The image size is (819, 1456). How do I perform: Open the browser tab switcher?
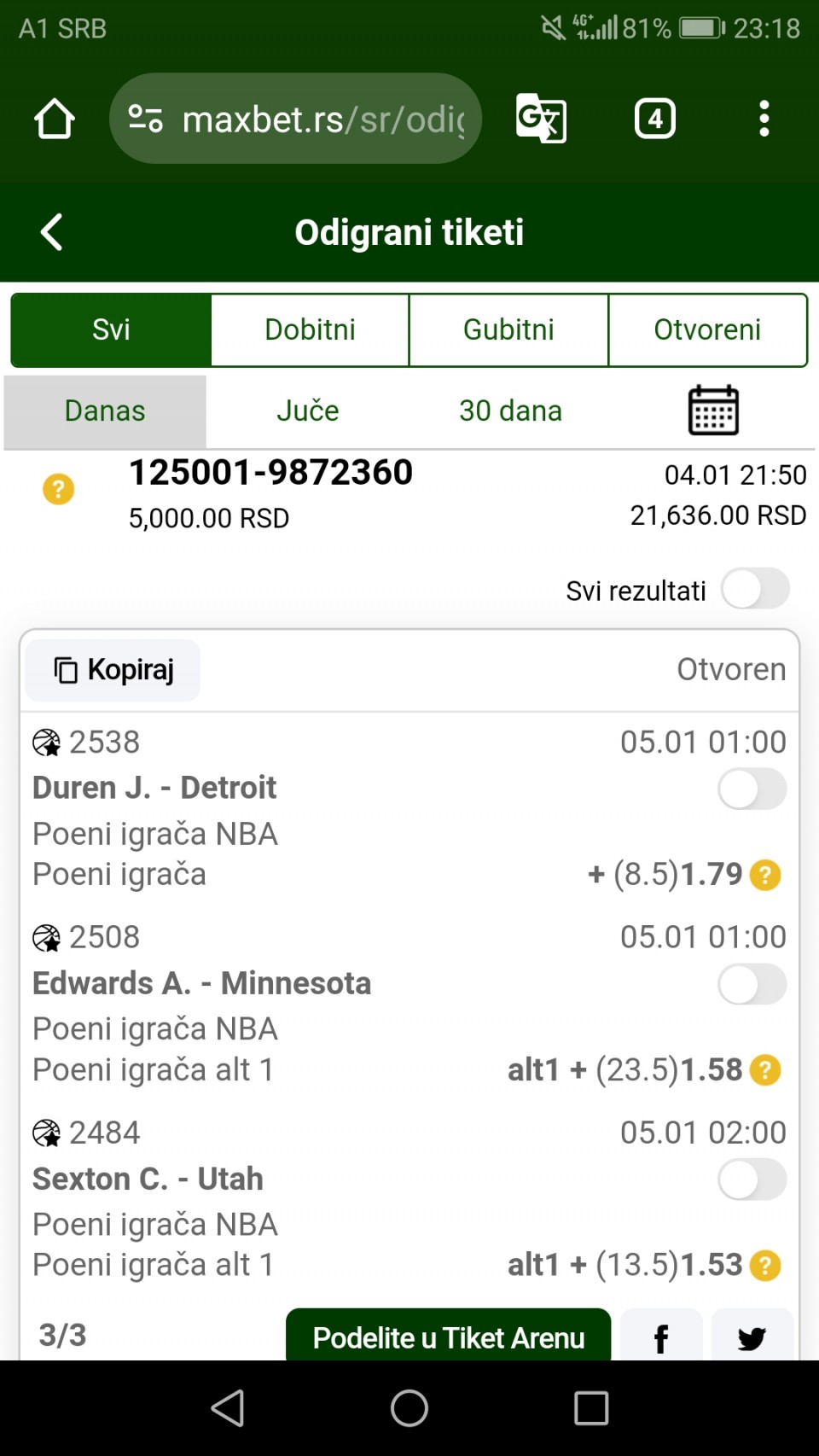654,119
